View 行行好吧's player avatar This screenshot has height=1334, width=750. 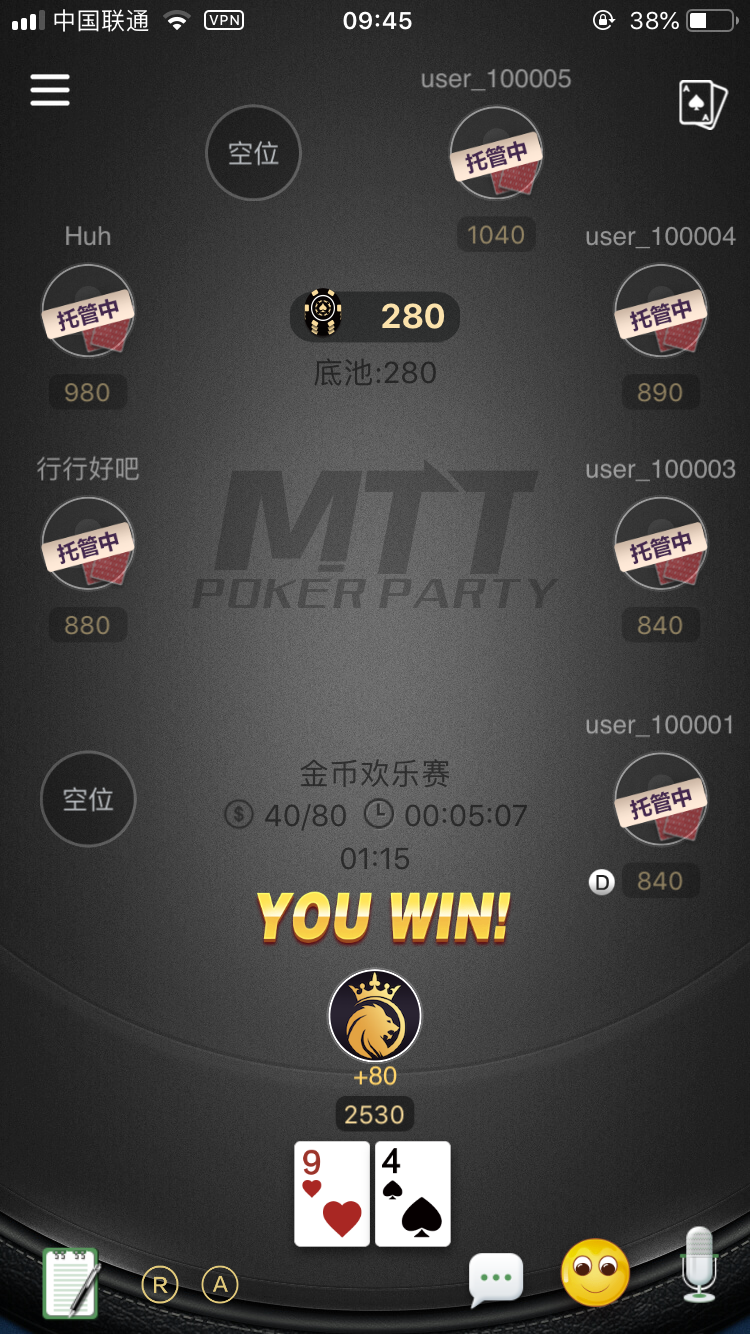88,545
